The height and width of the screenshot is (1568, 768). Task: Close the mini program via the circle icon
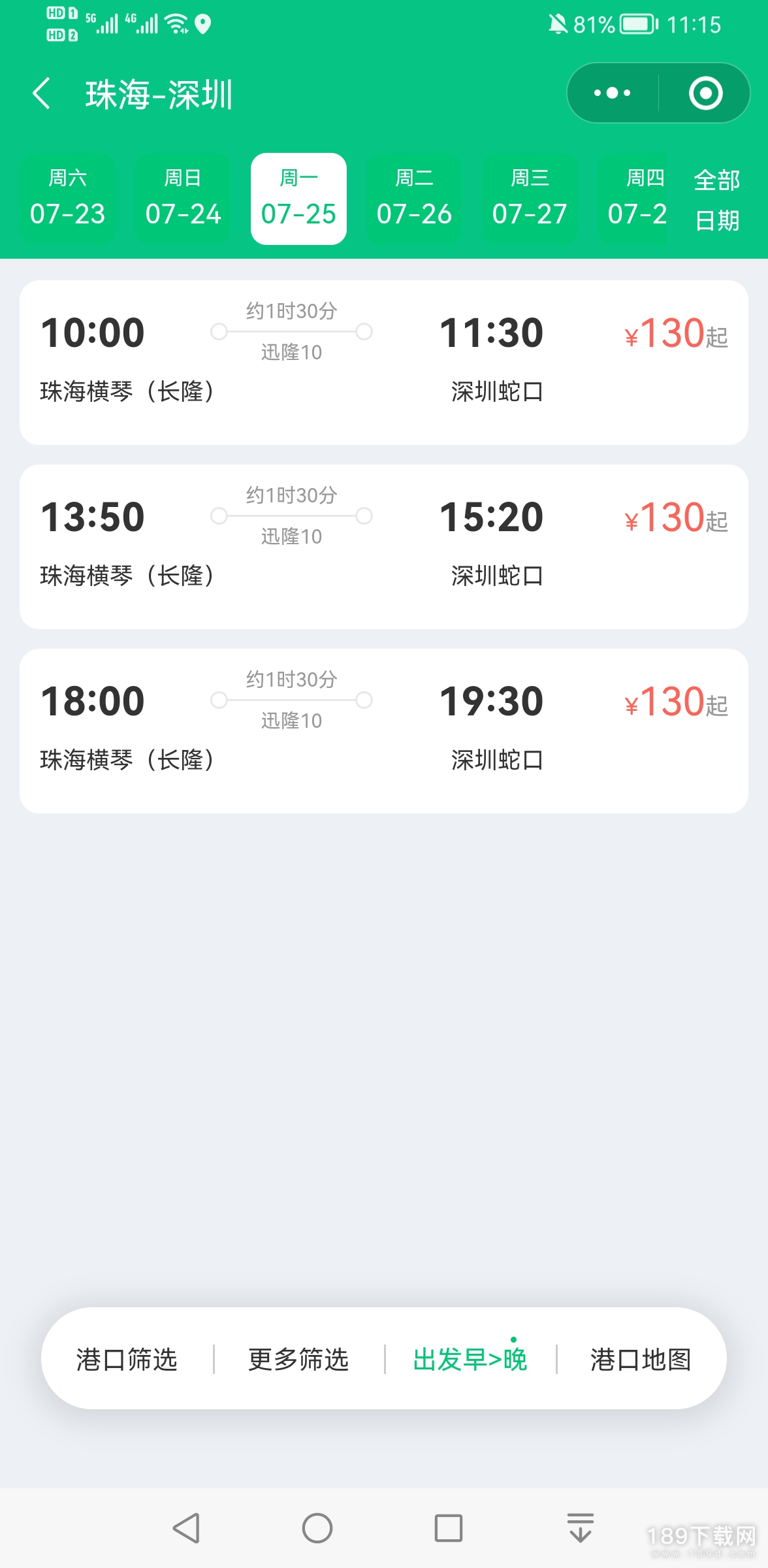[x=705, y=93]
